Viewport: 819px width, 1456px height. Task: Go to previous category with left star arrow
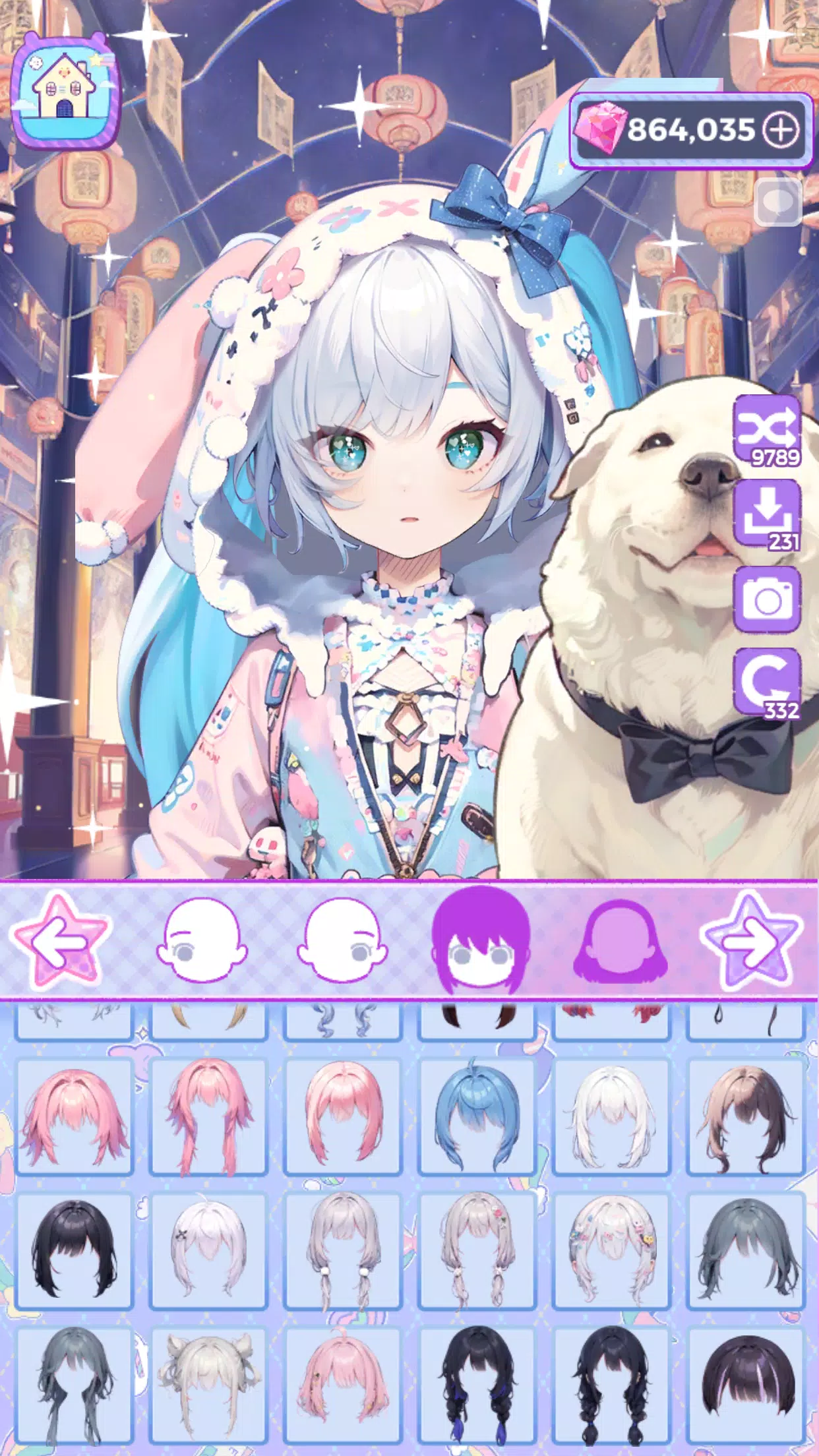point(61,941)
